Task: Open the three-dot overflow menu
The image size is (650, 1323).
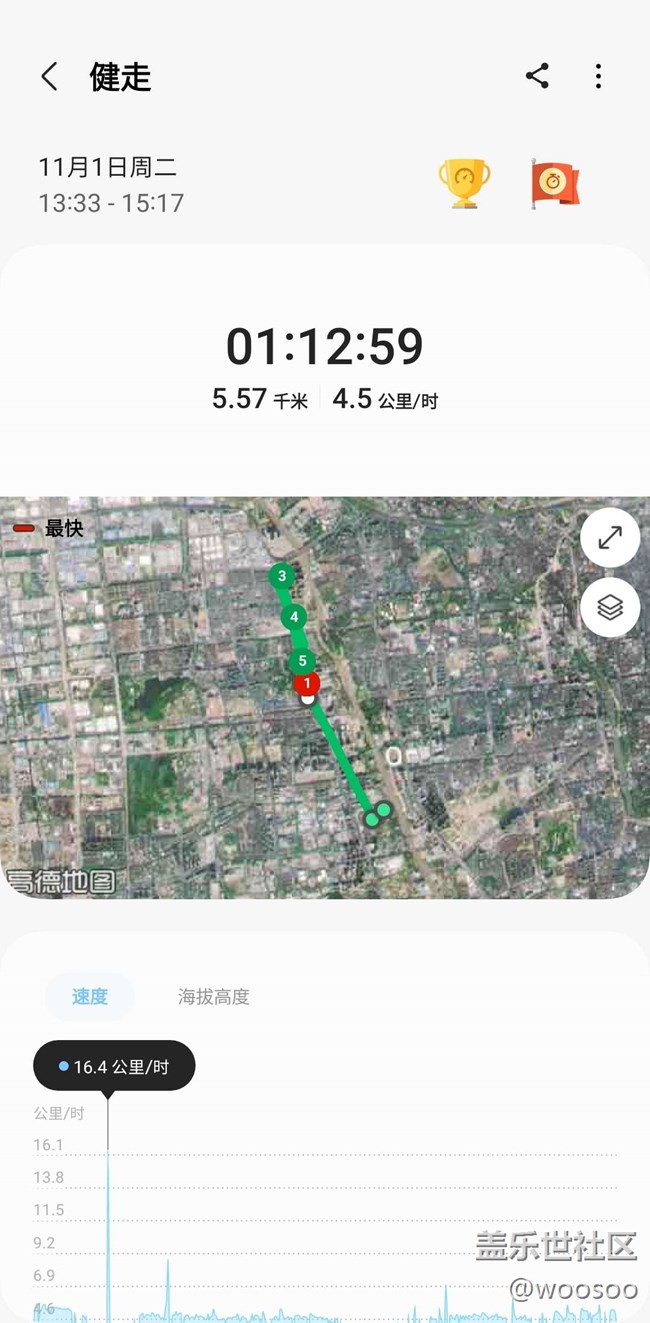Action: tap(598, 76)
